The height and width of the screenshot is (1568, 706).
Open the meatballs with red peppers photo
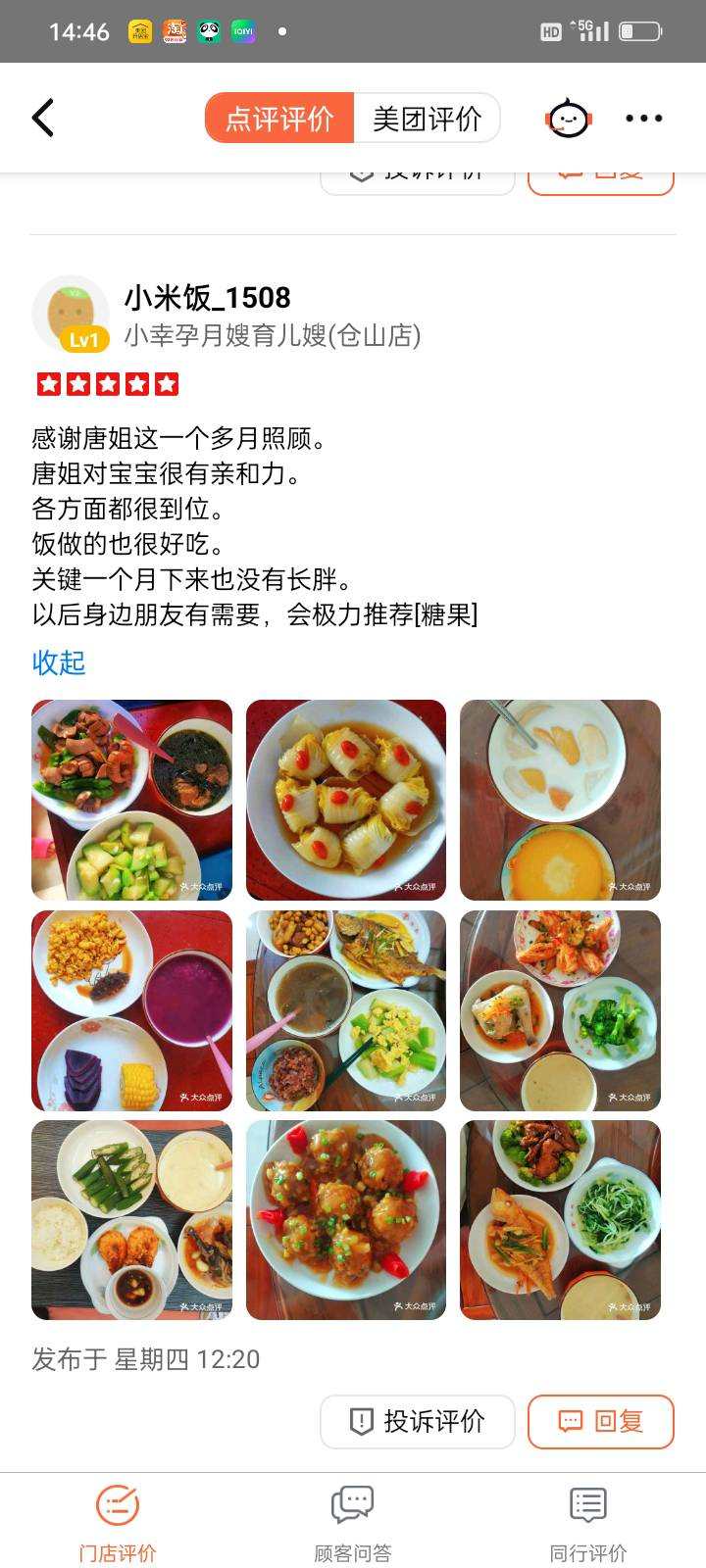(346, 1220)
